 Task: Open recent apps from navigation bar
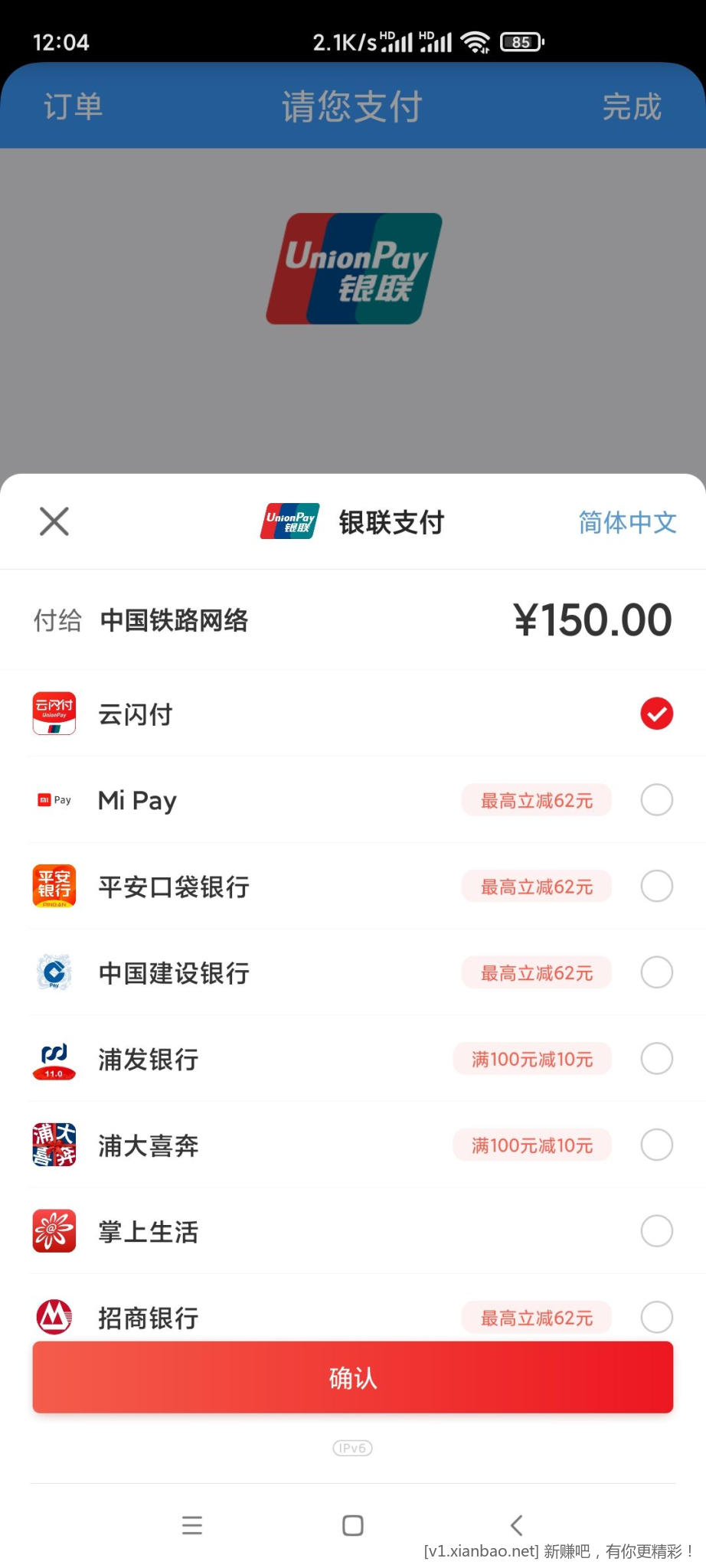tap(192, 1525)
